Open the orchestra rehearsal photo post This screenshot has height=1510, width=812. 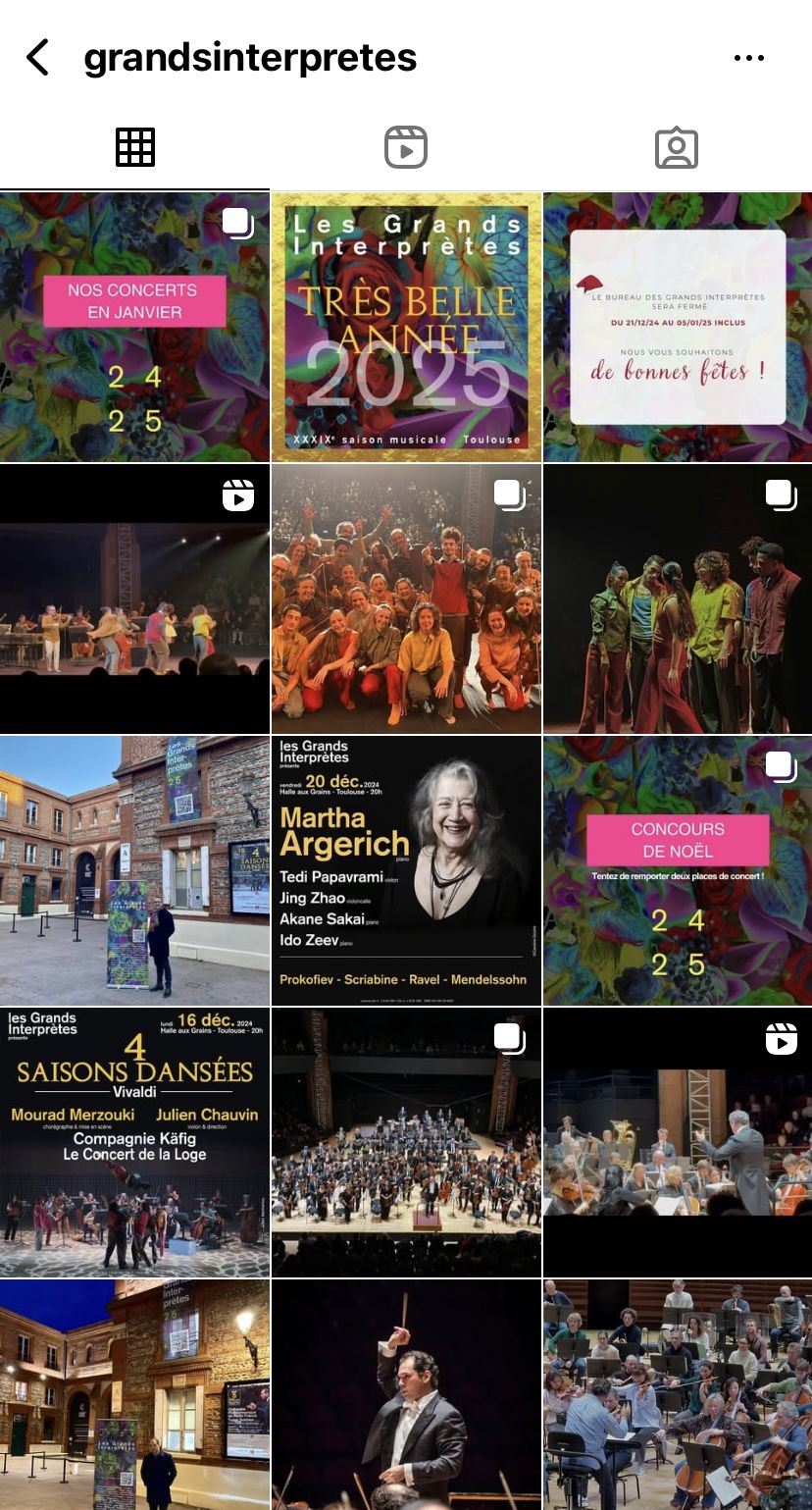678,1394
